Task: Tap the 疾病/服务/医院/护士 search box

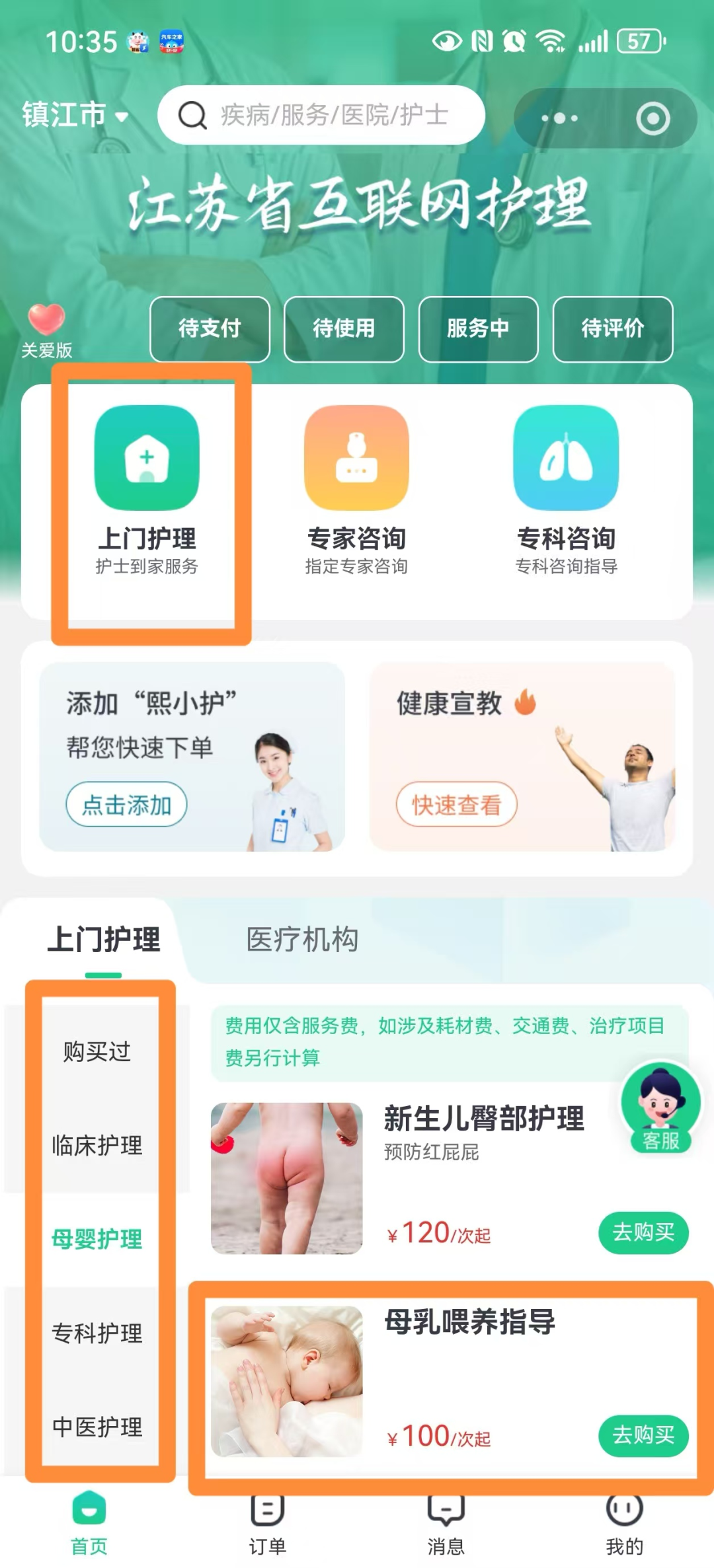Action: tap(321, 116)
